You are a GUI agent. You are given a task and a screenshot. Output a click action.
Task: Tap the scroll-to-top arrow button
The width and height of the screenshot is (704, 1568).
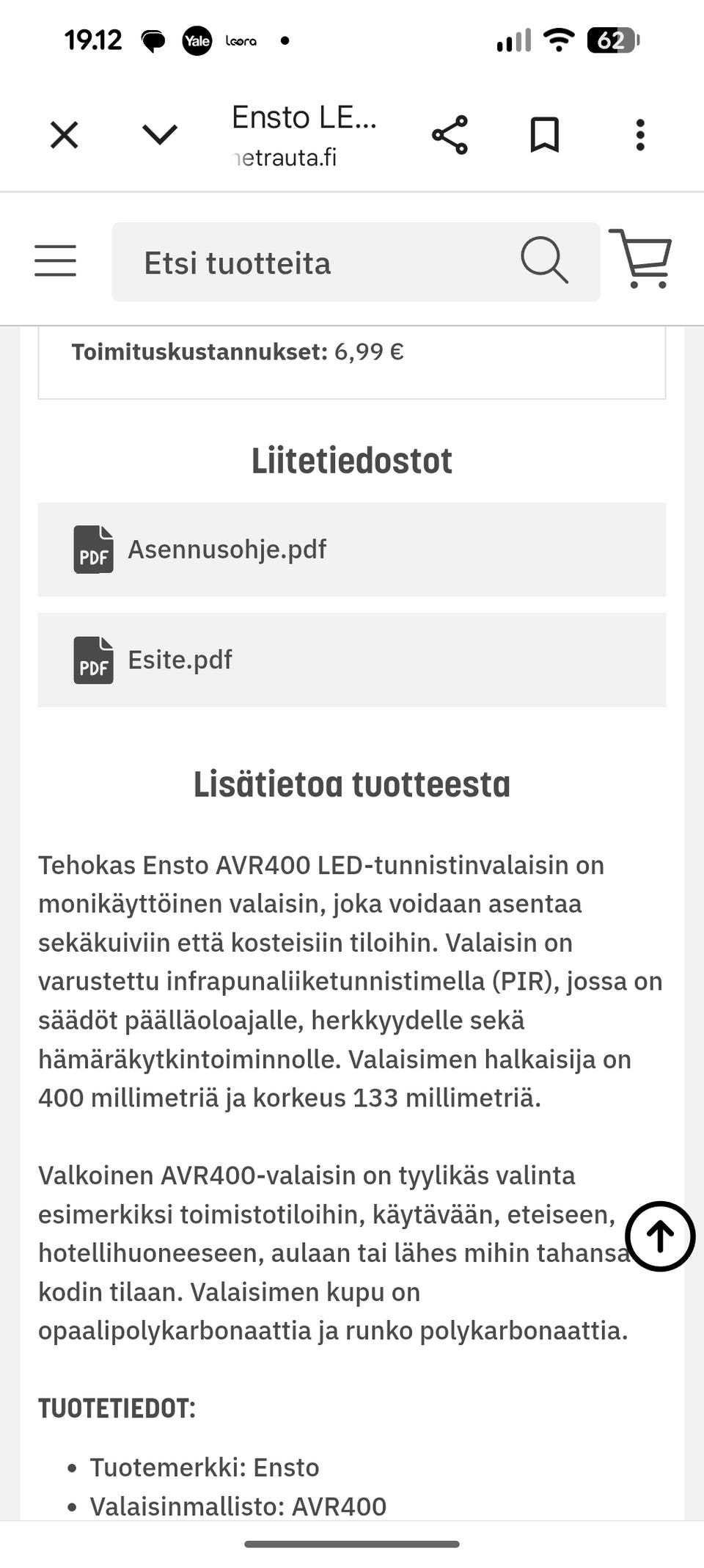point(660,1236)
